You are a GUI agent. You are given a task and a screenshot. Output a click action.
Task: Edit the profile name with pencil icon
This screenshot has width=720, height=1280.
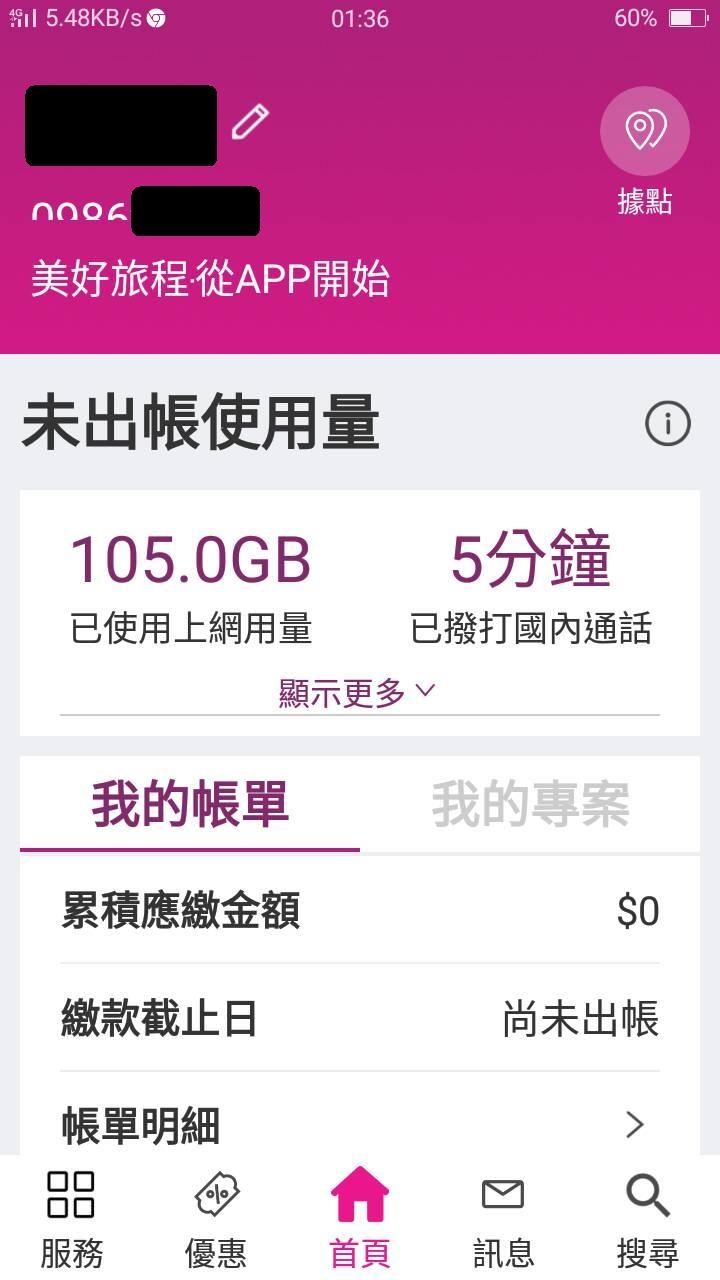tap(250, 123)
